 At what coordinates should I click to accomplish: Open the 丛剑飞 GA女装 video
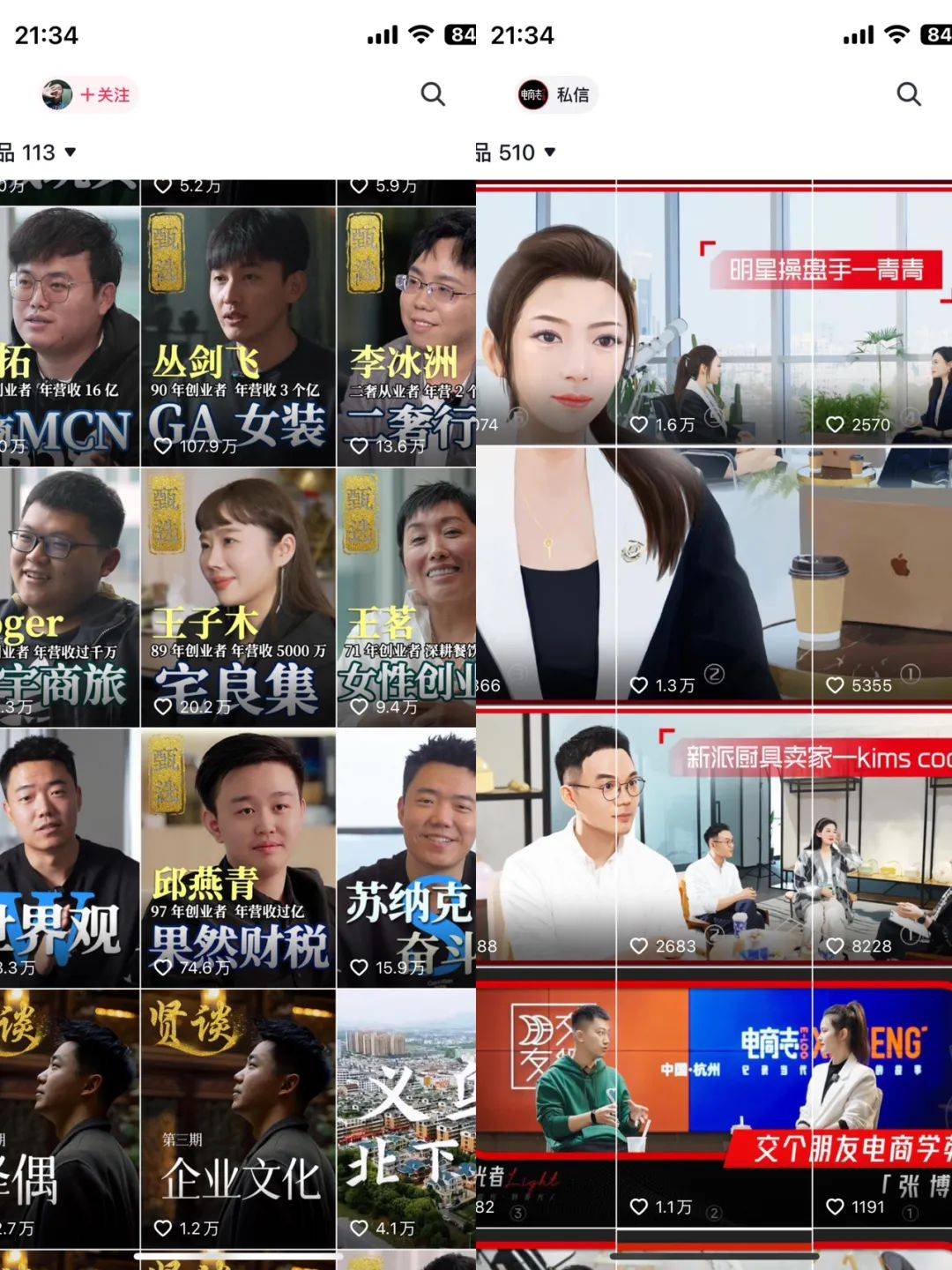coord(238,335)
